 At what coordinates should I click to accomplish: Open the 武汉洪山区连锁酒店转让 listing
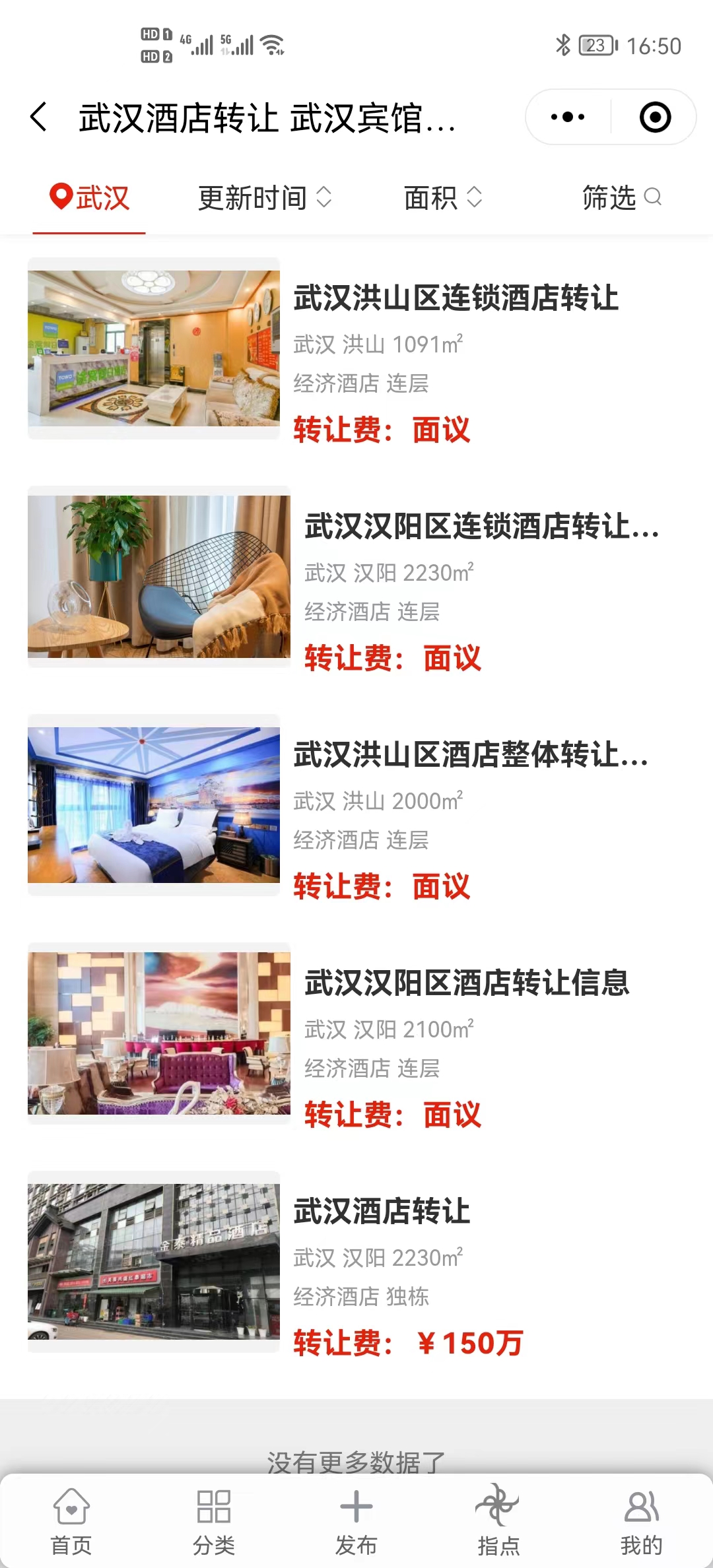coord(456,298)
